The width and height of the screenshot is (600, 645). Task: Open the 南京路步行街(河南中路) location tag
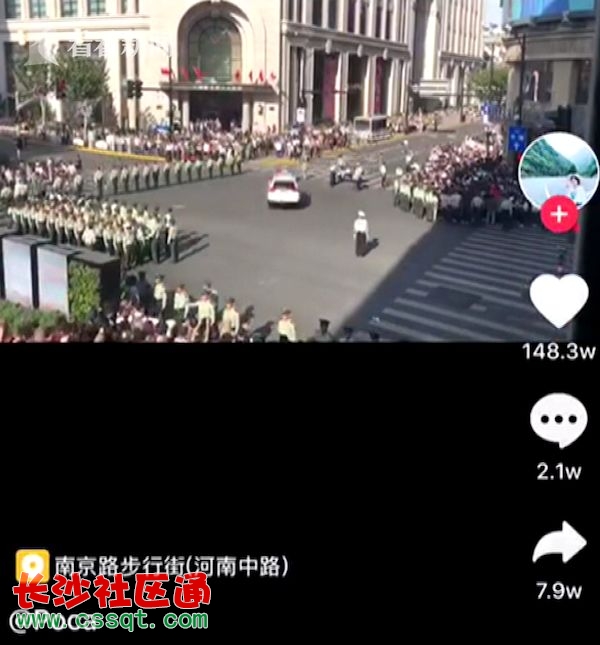(x=170, y=566)
